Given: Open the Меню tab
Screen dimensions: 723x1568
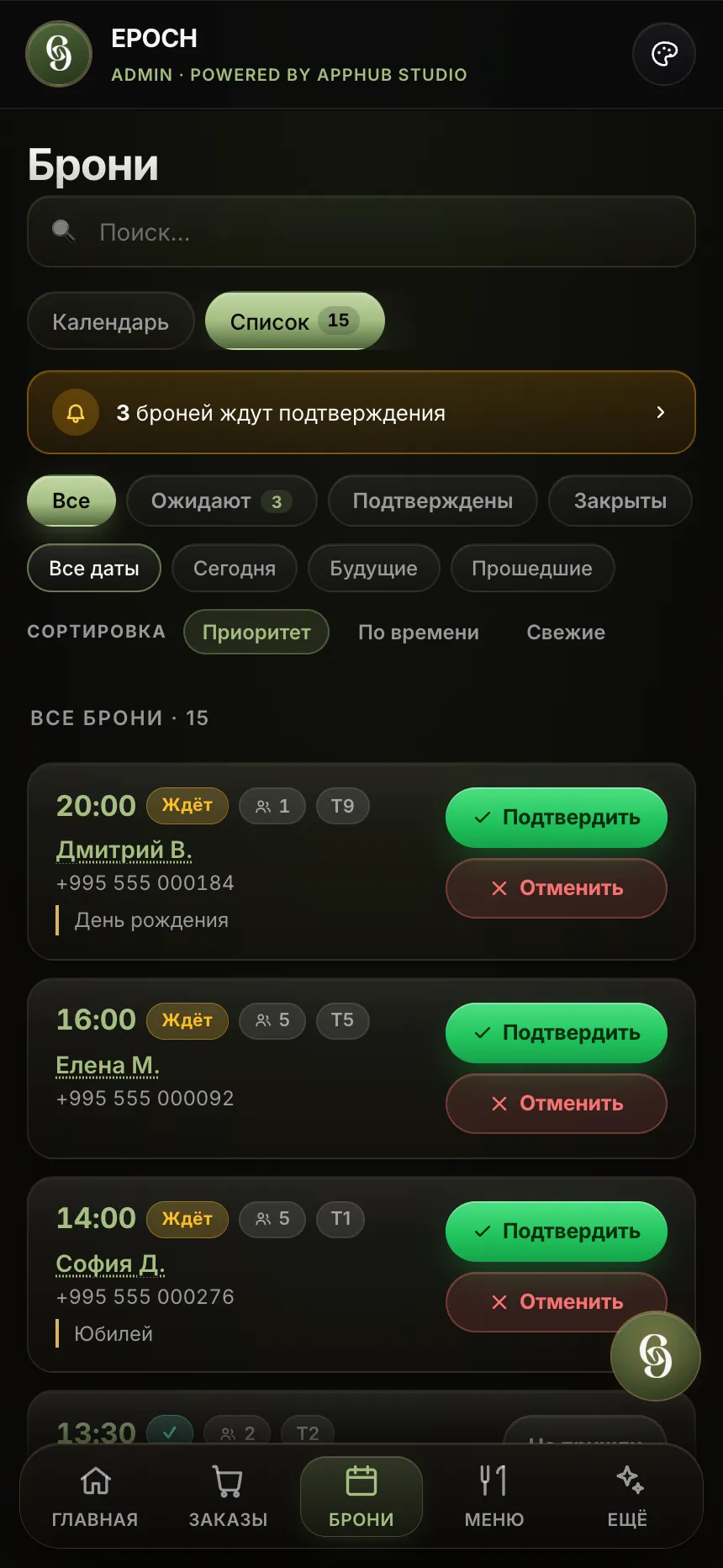Looking at the screenshot, I should (494, 1497).
